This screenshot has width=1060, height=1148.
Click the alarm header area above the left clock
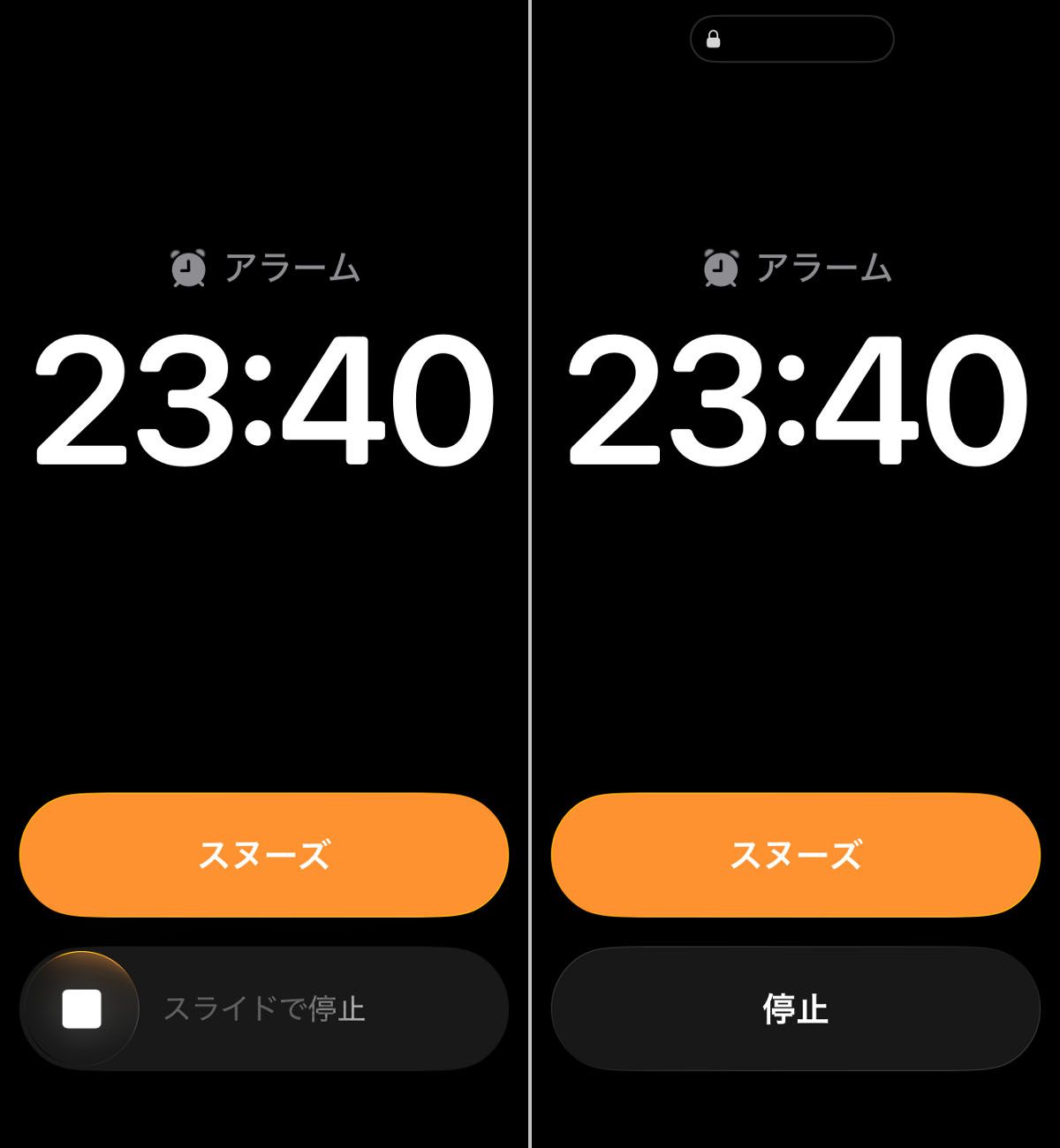click(x=265, y=268)
